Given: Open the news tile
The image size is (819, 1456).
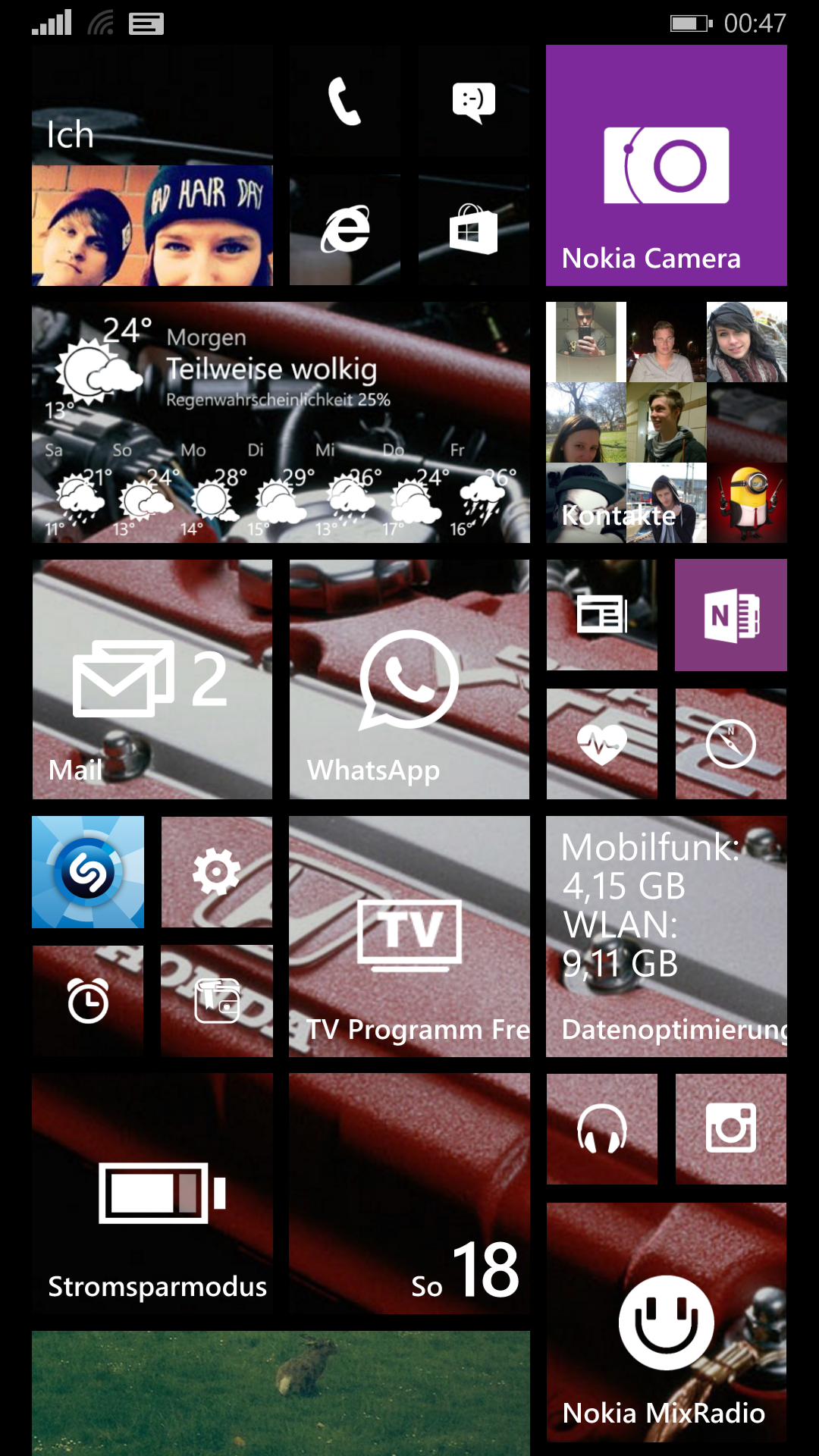Looking at the screenshot, I should coord(601,615).
